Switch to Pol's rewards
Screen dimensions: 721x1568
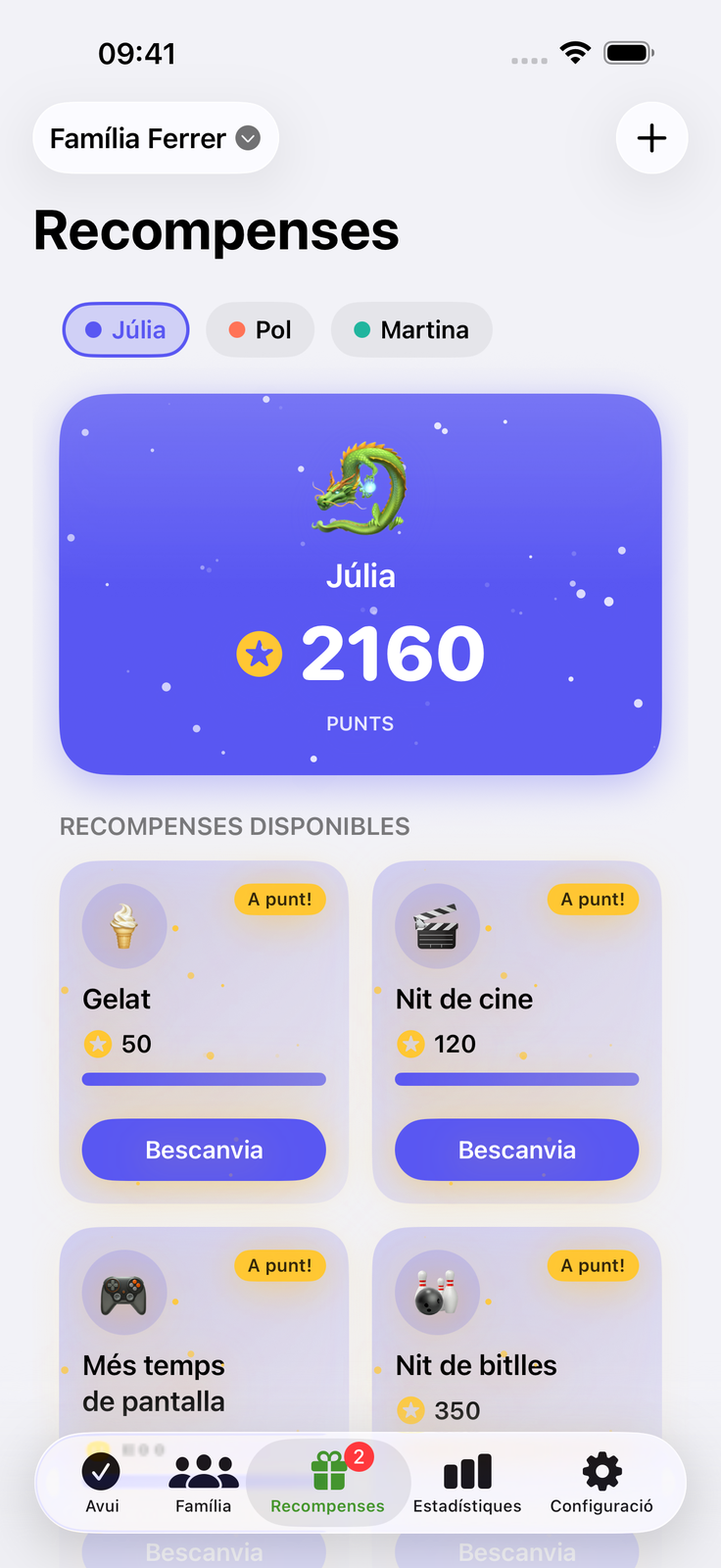pyautogui.click(x=261, y=329)
